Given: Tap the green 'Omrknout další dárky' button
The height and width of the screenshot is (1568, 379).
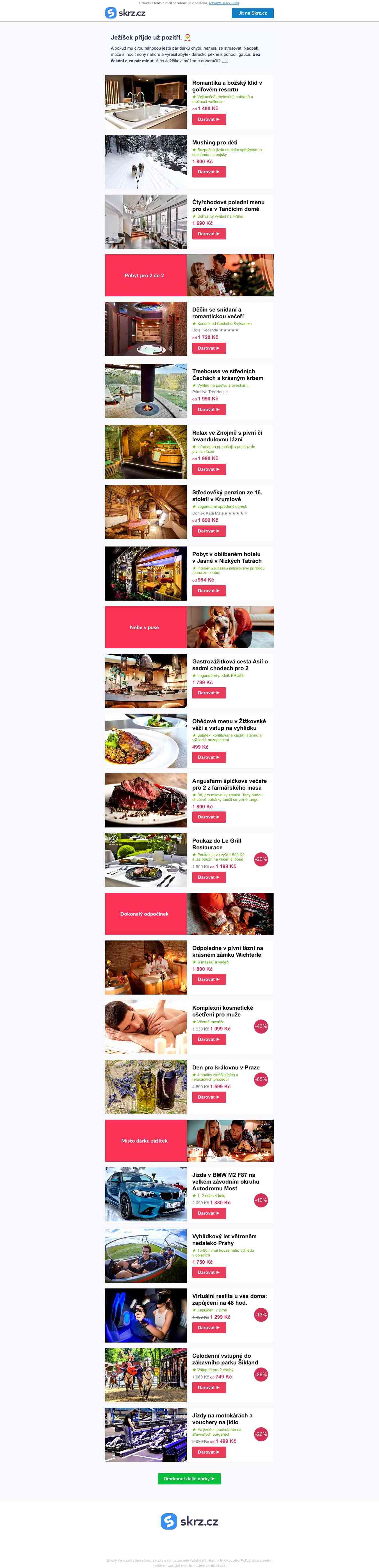Looking at the screenshot, I should coord(189,1479).
